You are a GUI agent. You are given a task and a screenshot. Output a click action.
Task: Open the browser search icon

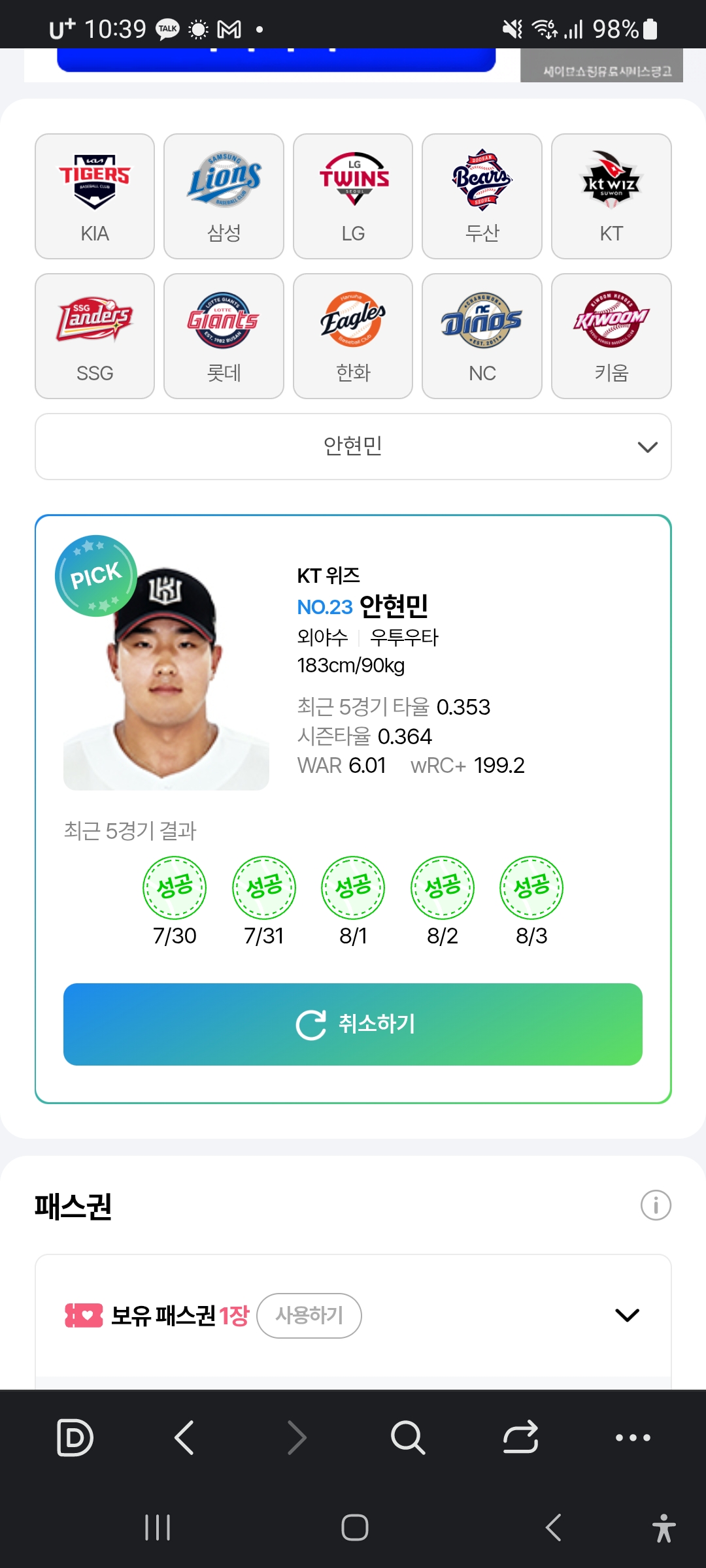[x=408, y=1437]
